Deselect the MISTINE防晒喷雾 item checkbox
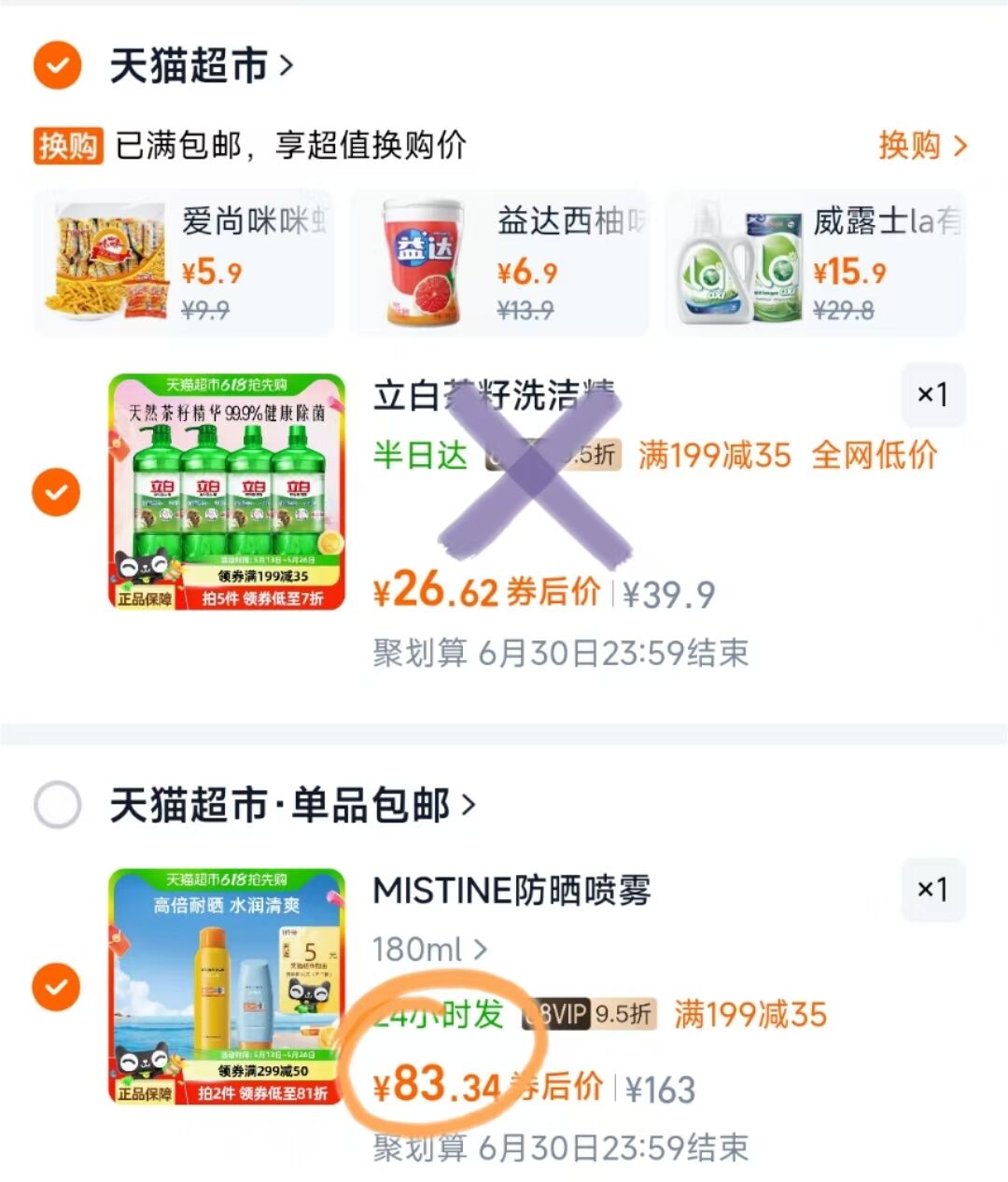The height and width of the screenshot is (1182, 1008). pos(56,986)
